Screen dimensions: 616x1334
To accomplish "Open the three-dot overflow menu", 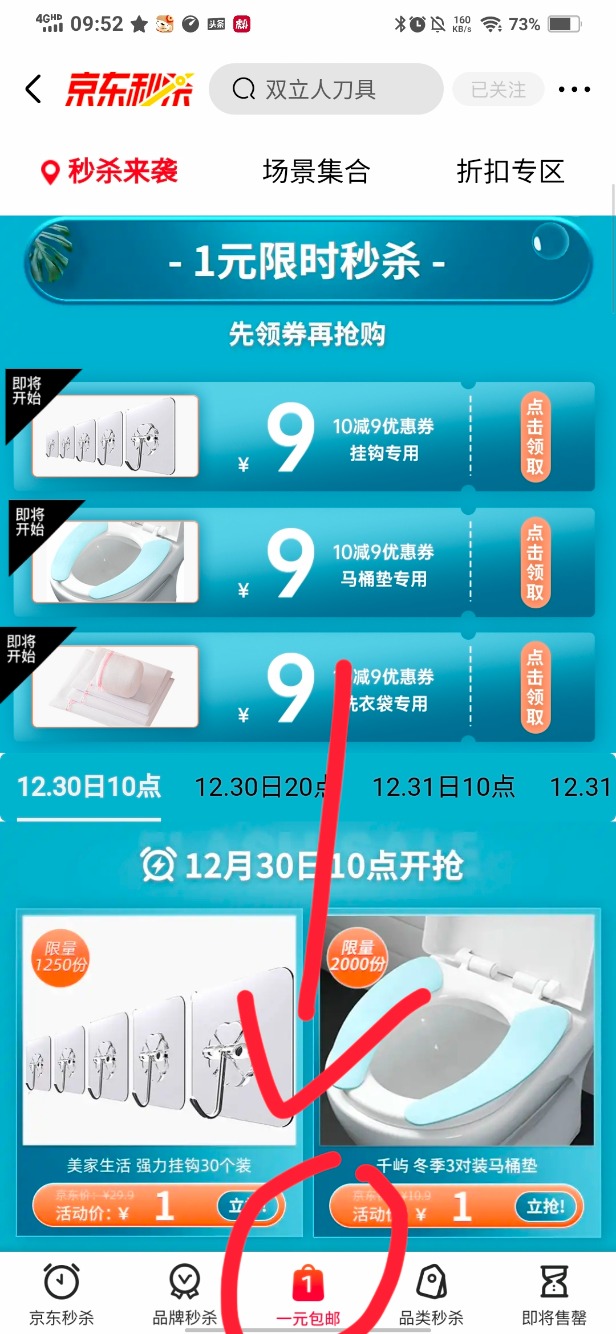I will 574,90.
